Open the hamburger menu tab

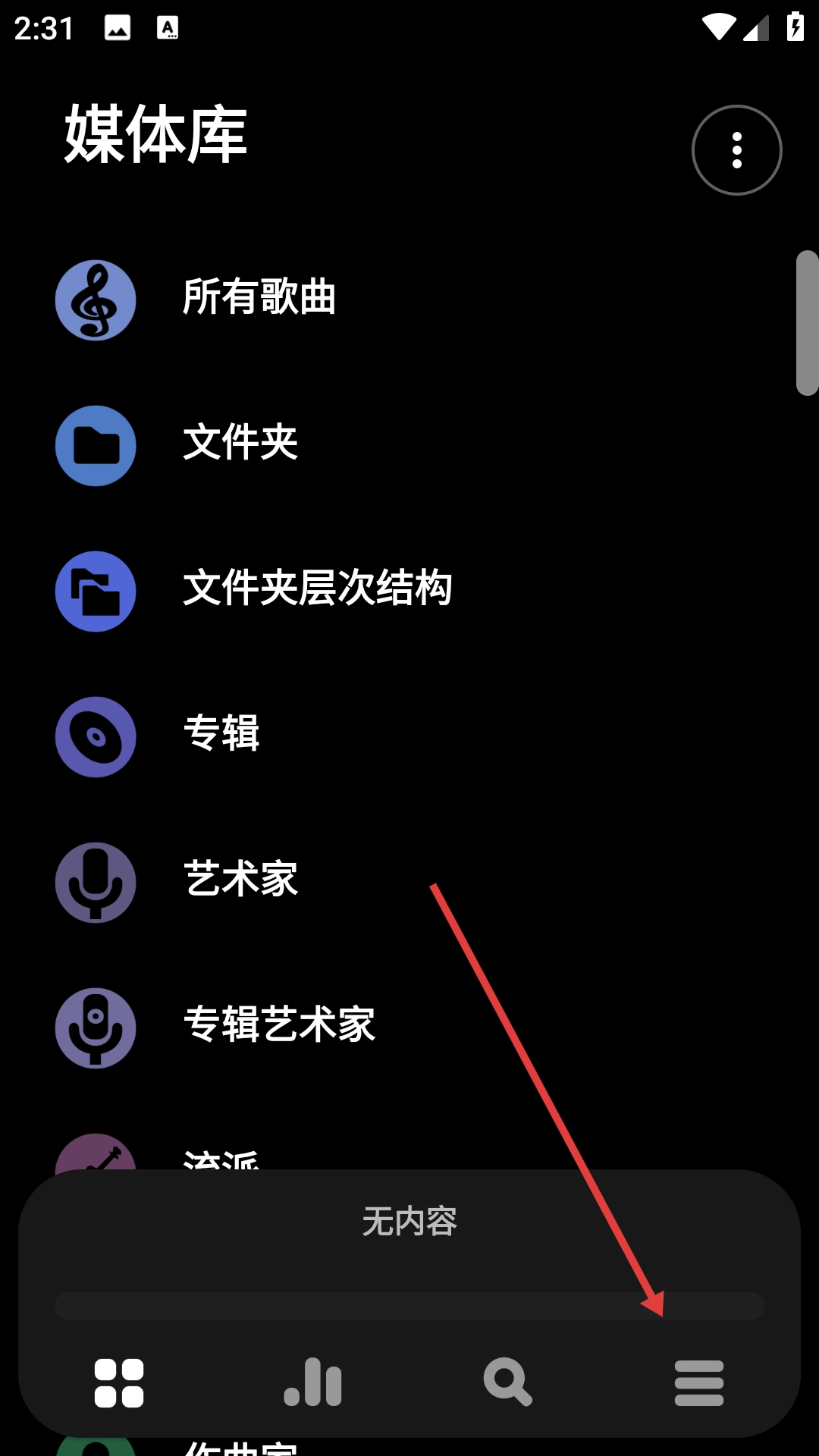[699, 1382]
